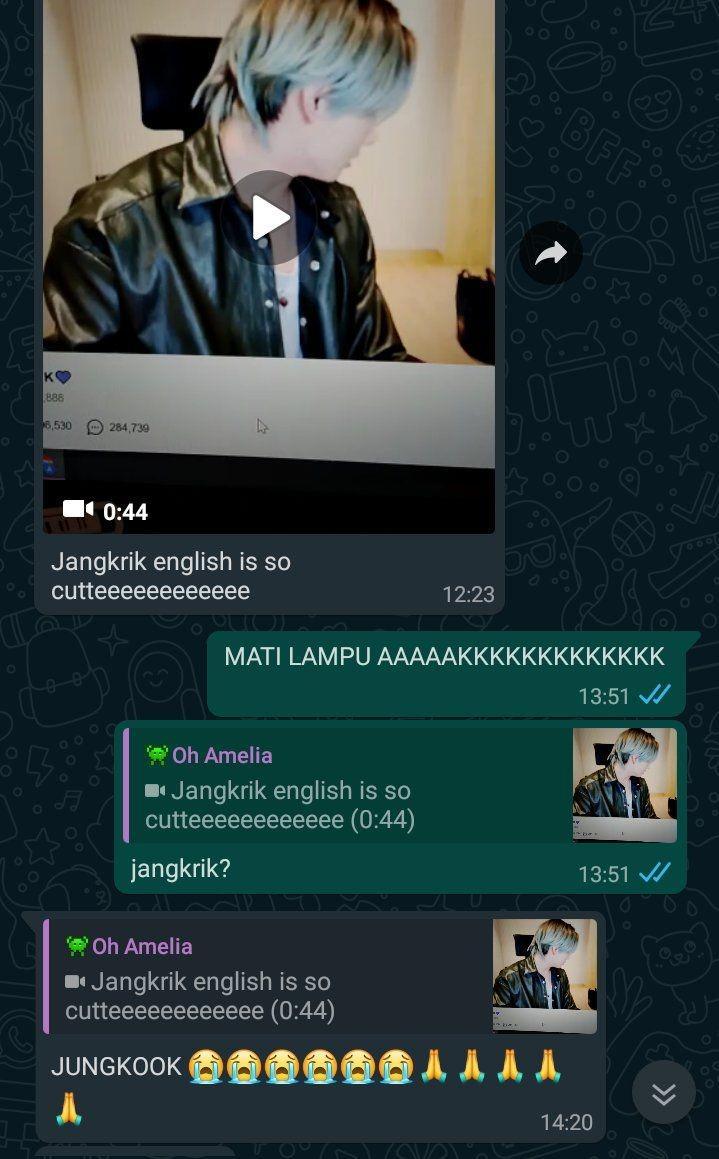
Task: Play the 0:44 video message
Action: [x=269, y=218]
